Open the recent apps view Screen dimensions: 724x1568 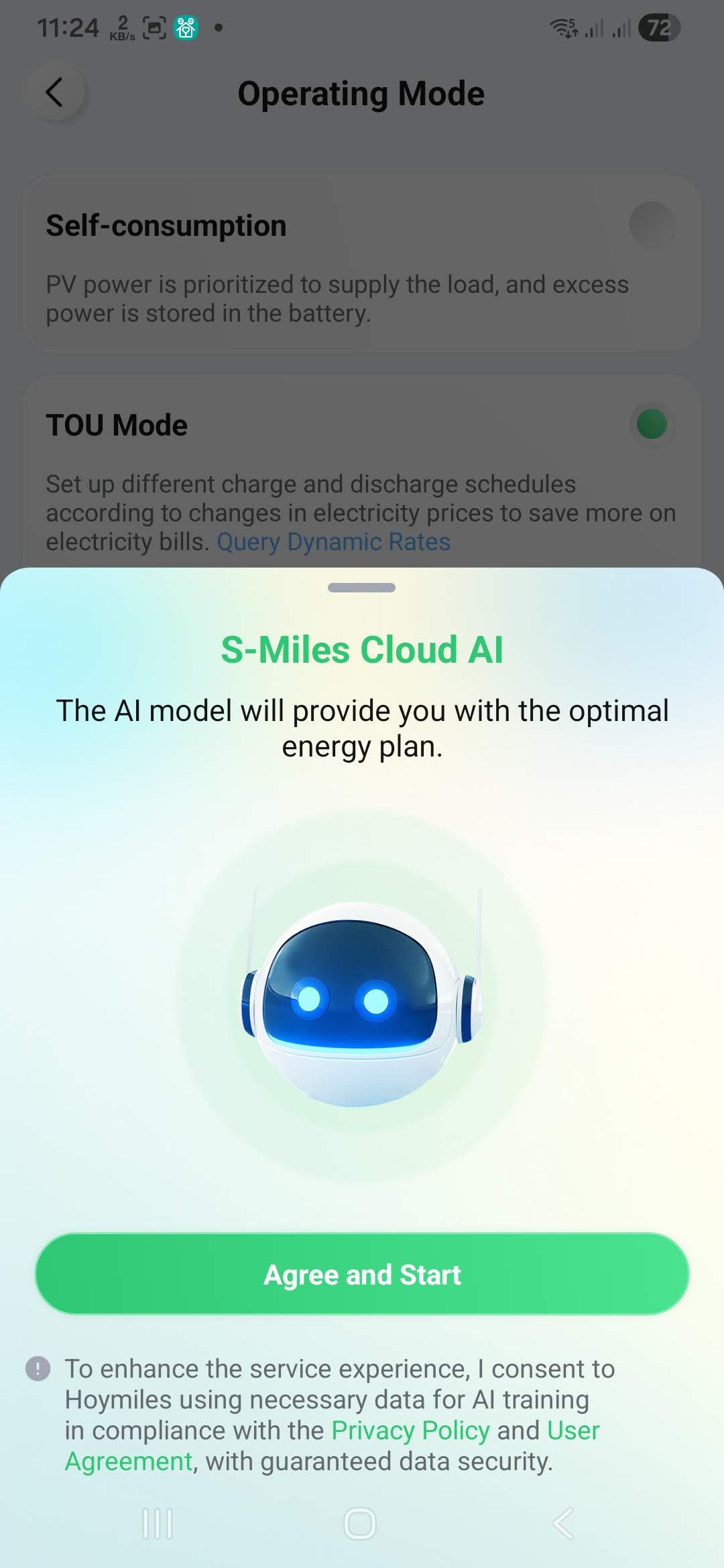click(158, 1524)
